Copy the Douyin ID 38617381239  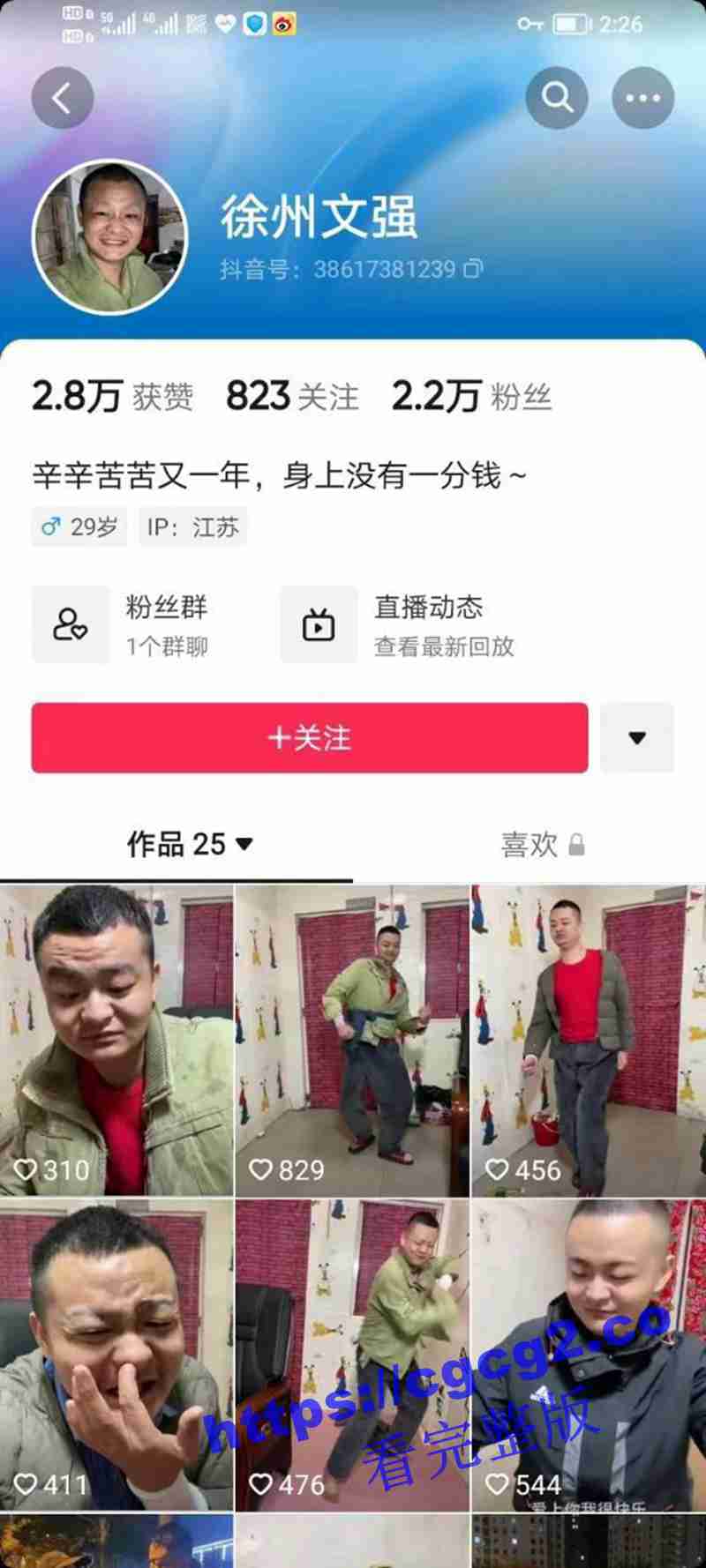(474, 268)
